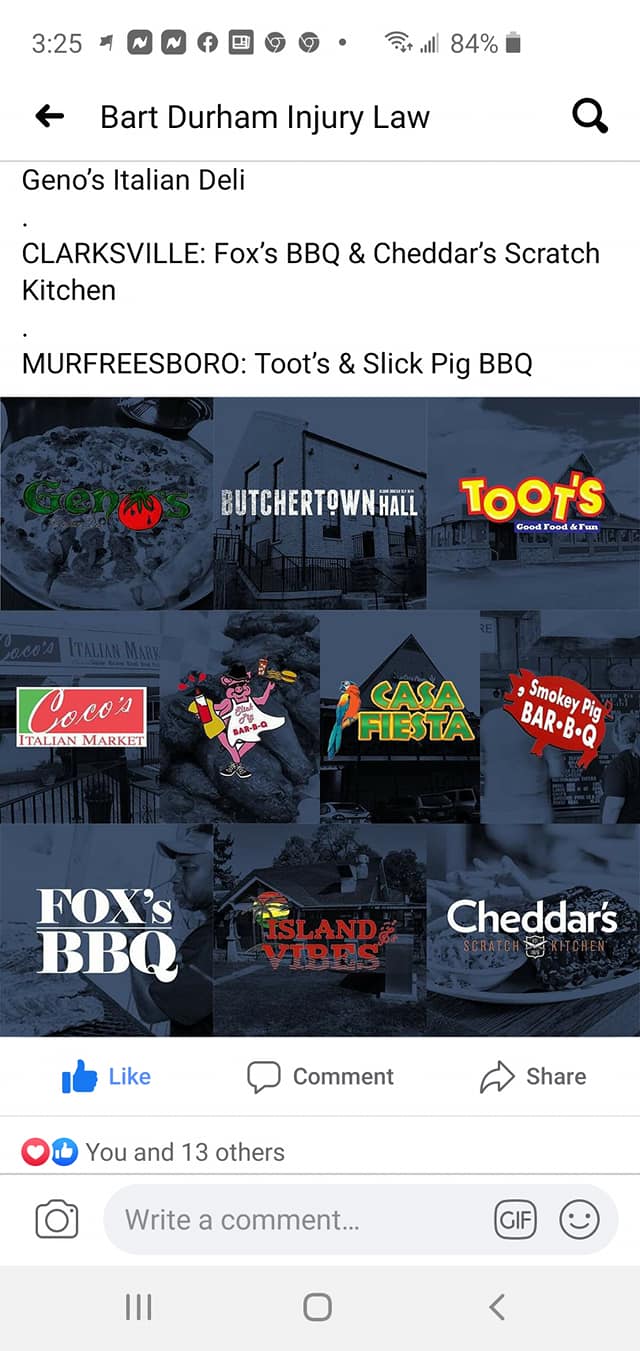Attach a photo with the camera icon
Screen dimensions: 640x1351
coord(56,1220)
